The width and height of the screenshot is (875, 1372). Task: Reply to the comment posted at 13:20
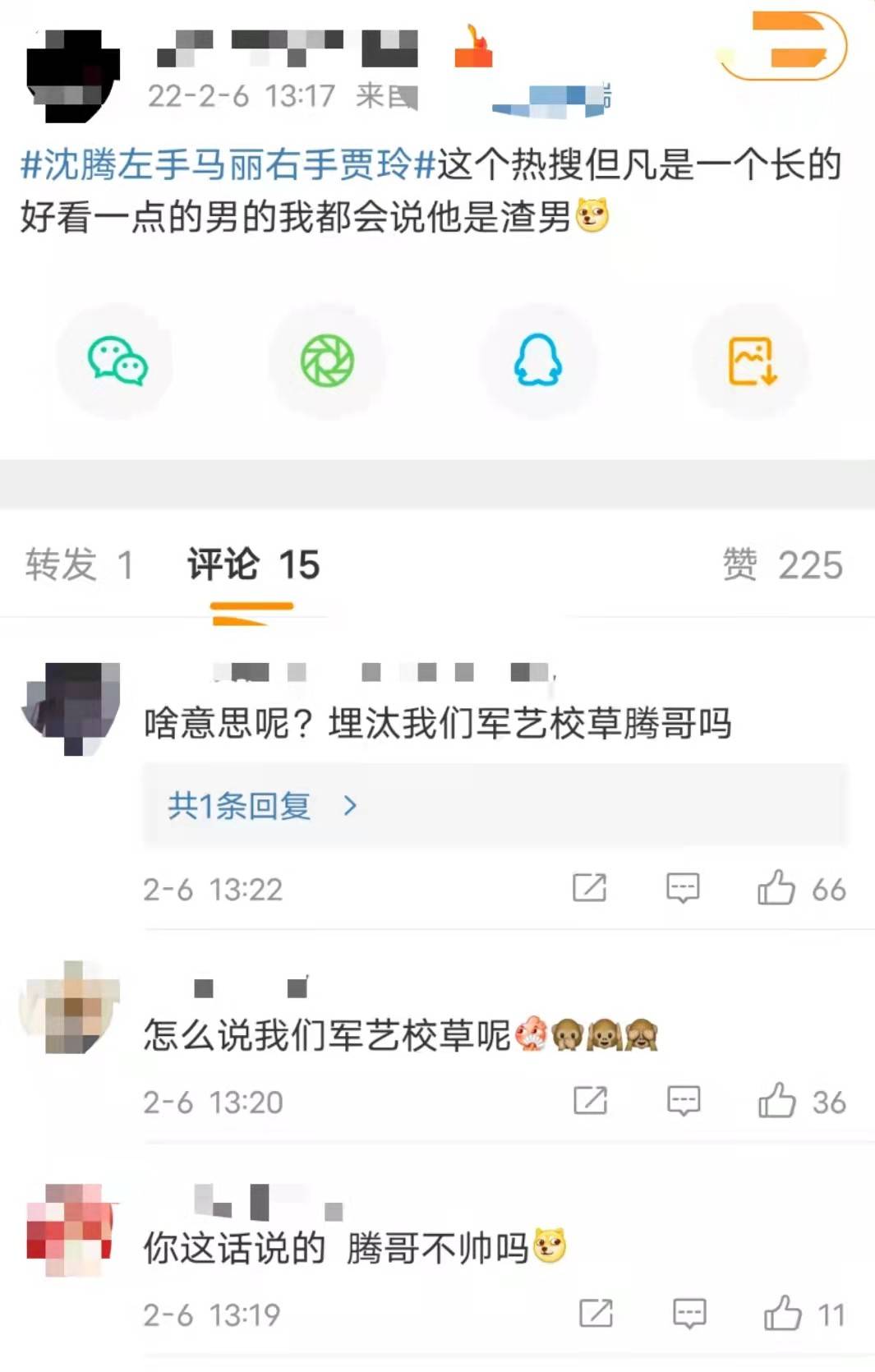tap(684, 1101)
